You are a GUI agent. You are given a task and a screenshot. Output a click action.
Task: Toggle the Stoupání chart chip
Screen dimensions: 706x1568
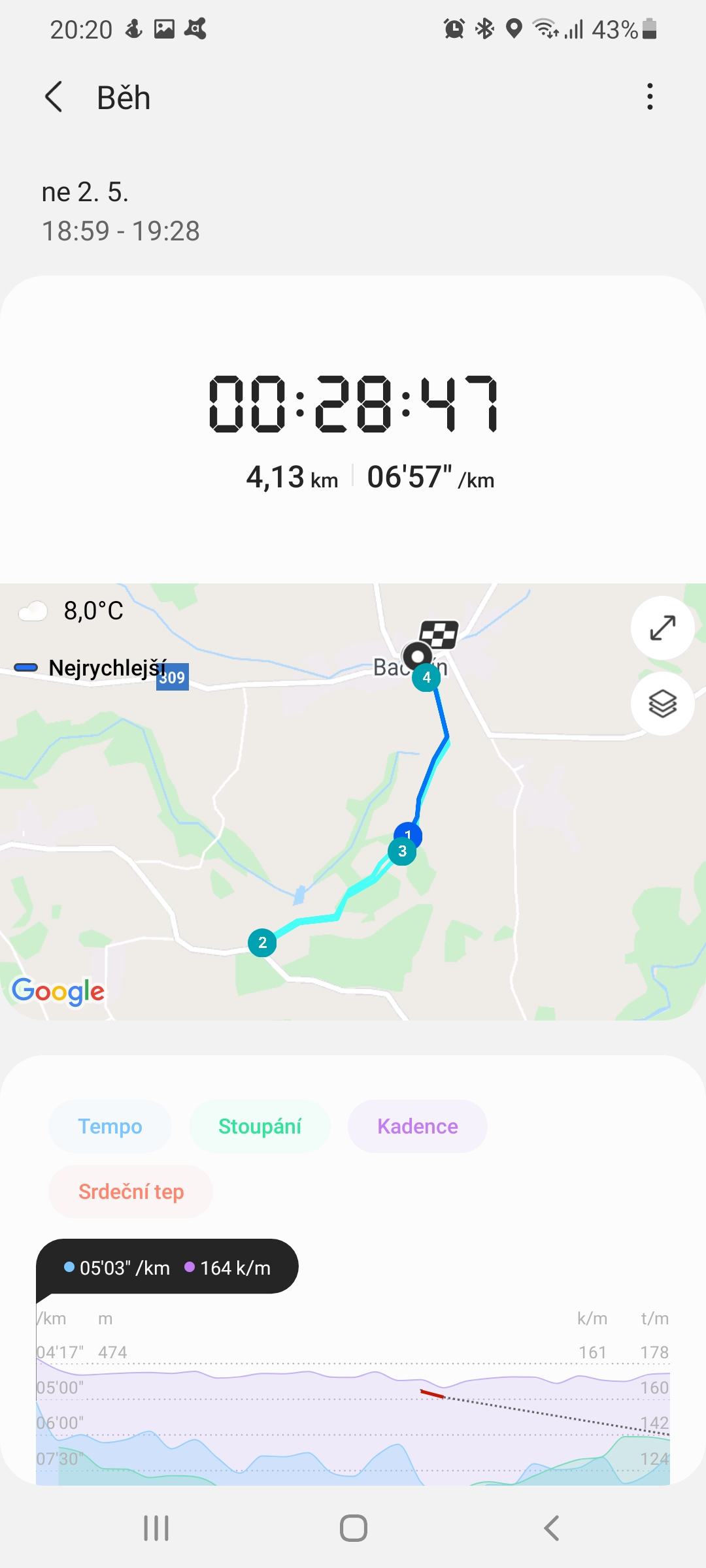pyautogui.click(x=260, y=1126)
